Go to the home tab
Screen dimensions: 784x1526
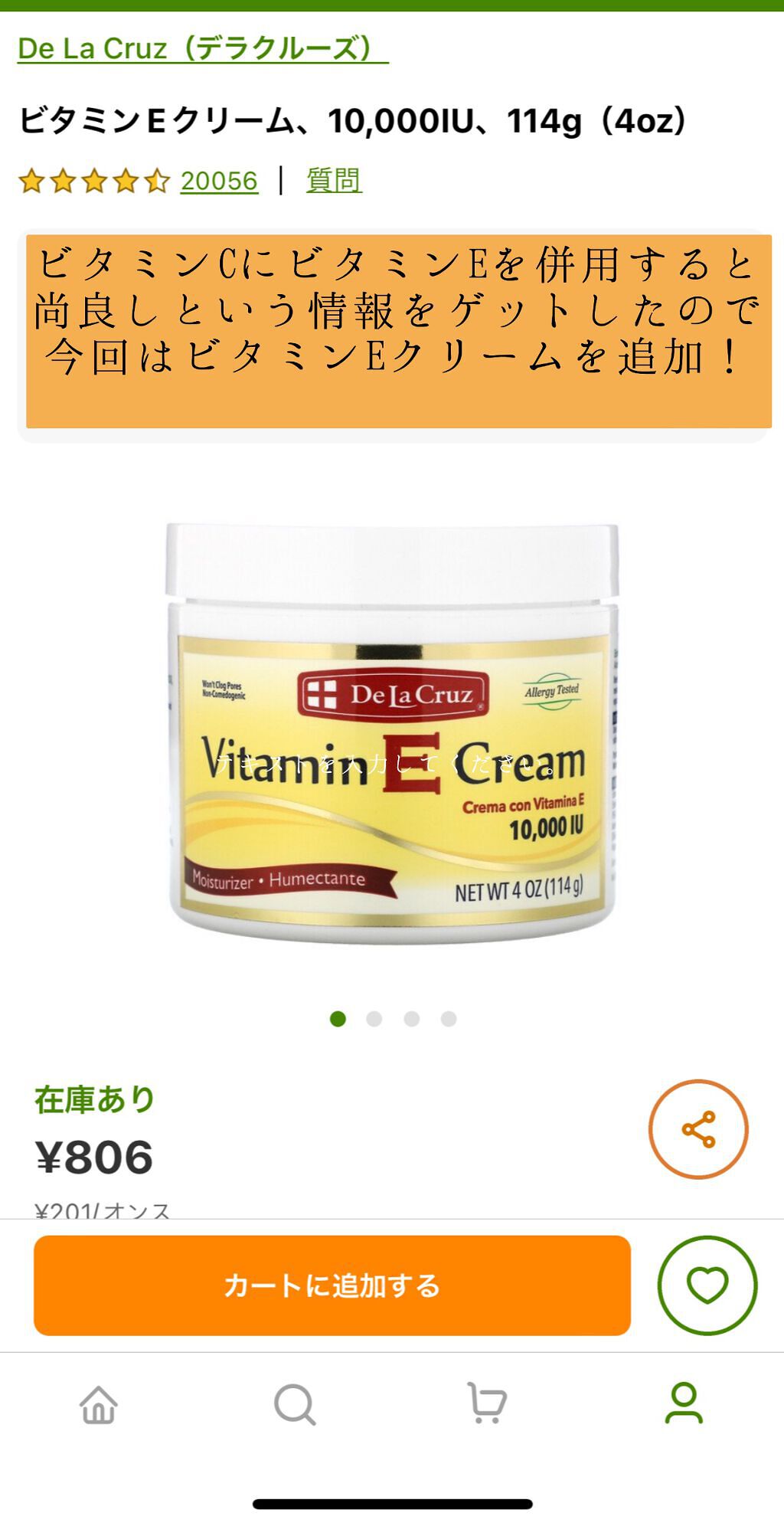(99, 1403)
